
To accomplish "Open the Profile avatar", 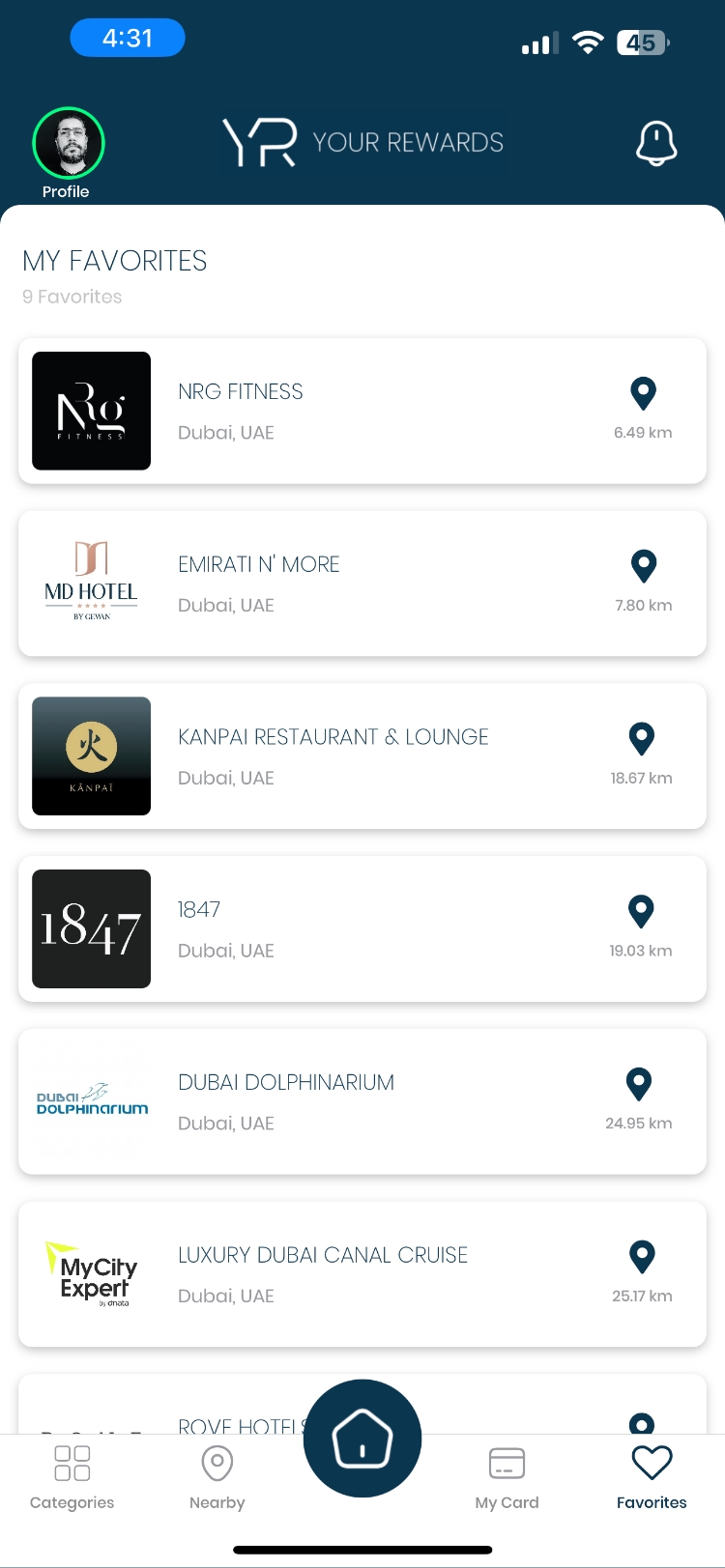I will [x=68, y=143].
